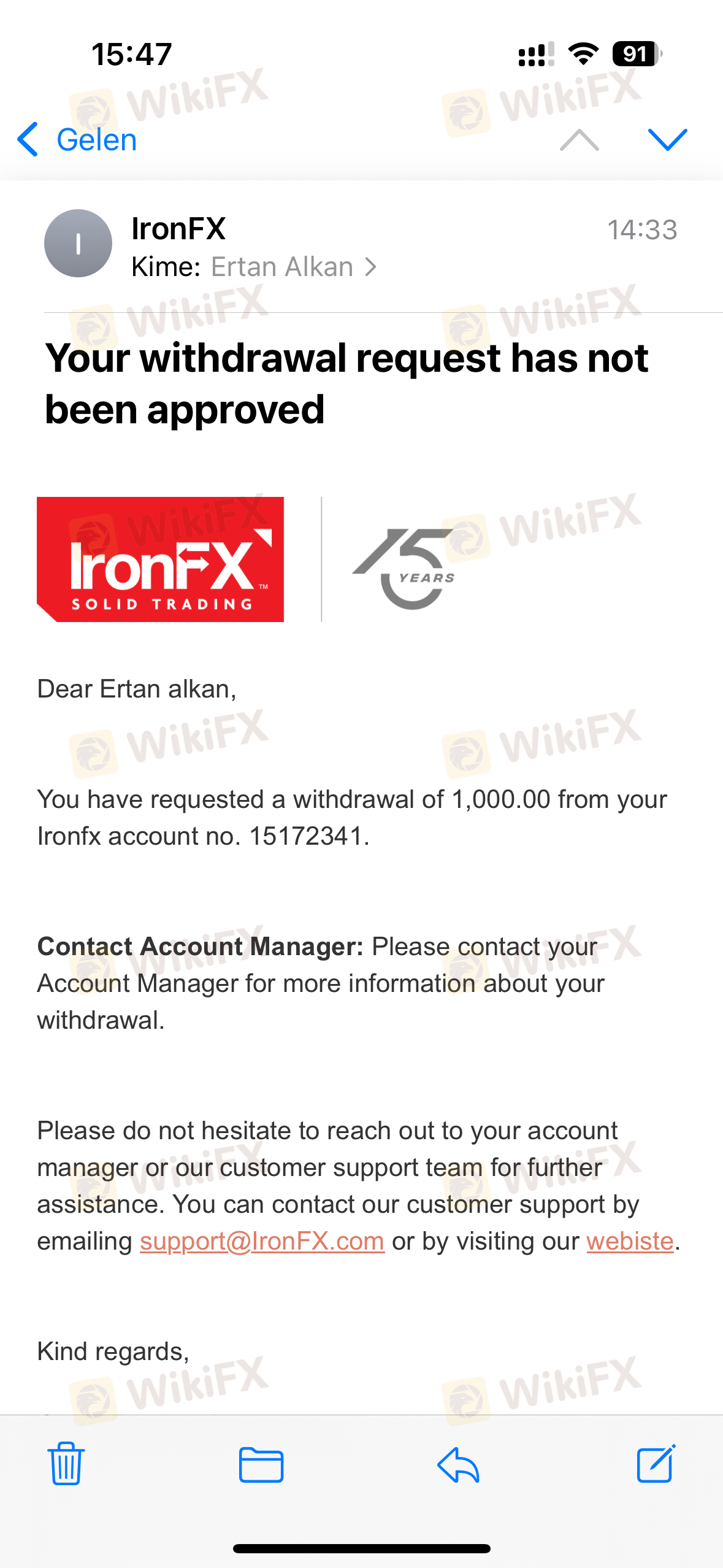The height and width of the screenshot is (1568, 723).
Task: Reply to the IronFX email
Action: [x=459, y=1464]
